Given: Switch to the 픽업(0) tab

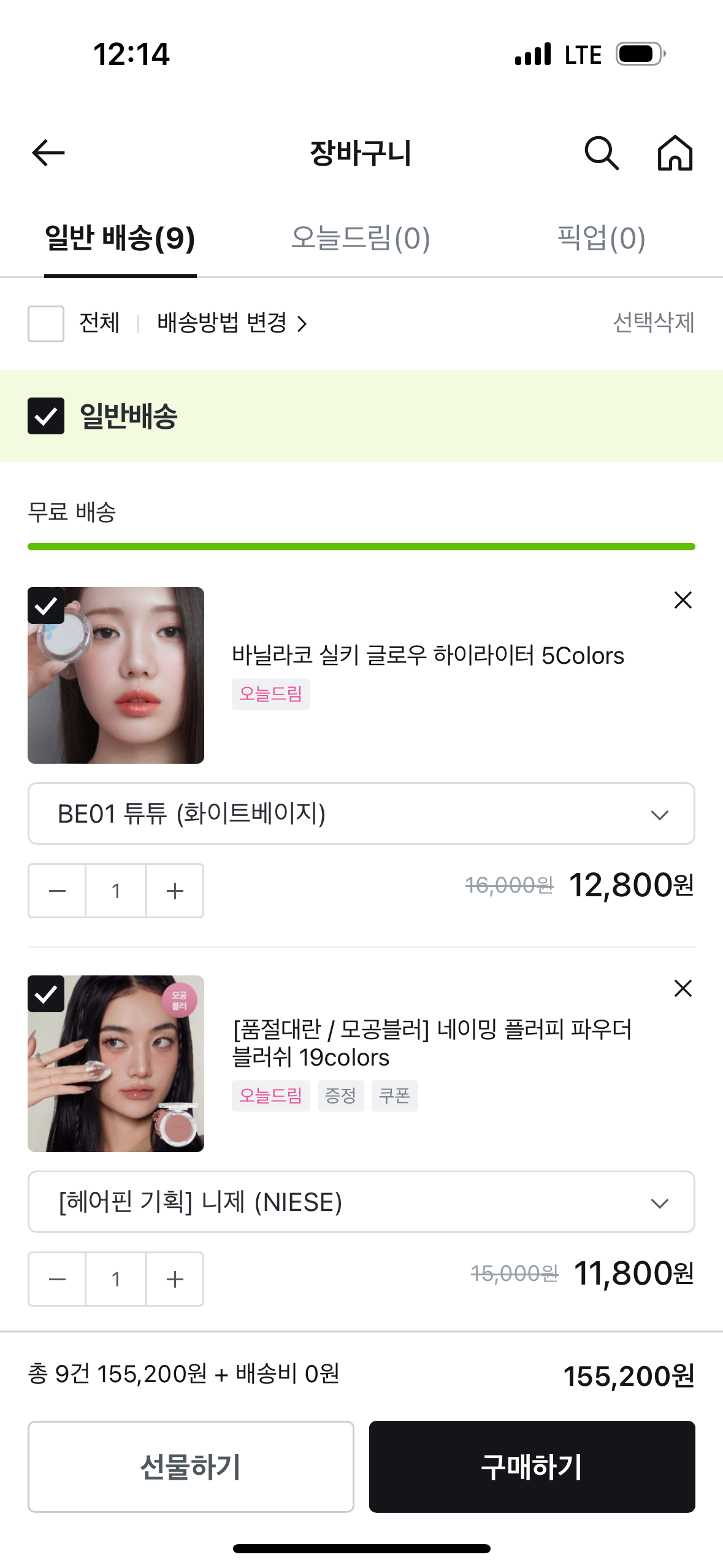Looking at the screenshot, I should coord(601,239).
